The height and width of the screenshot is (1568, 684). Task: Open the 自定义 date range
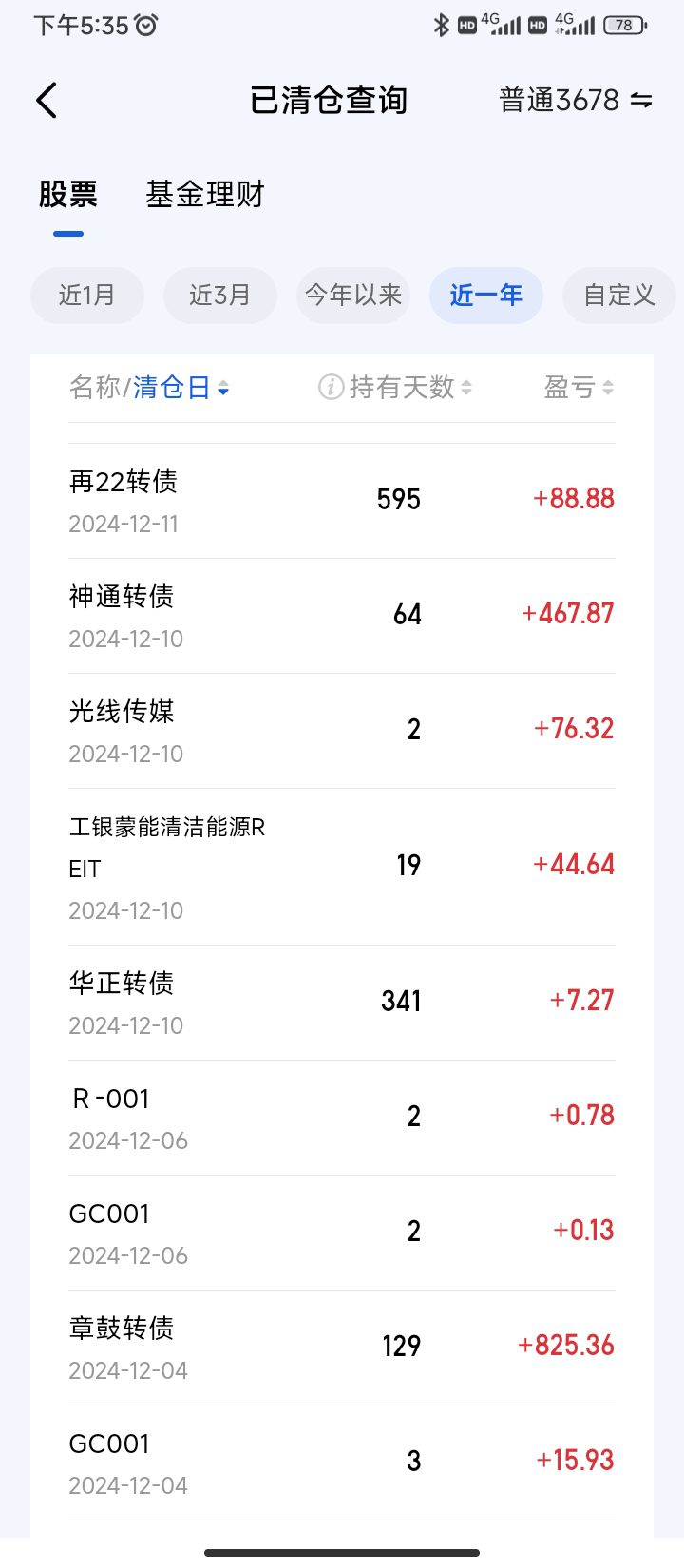pos(618,296)
